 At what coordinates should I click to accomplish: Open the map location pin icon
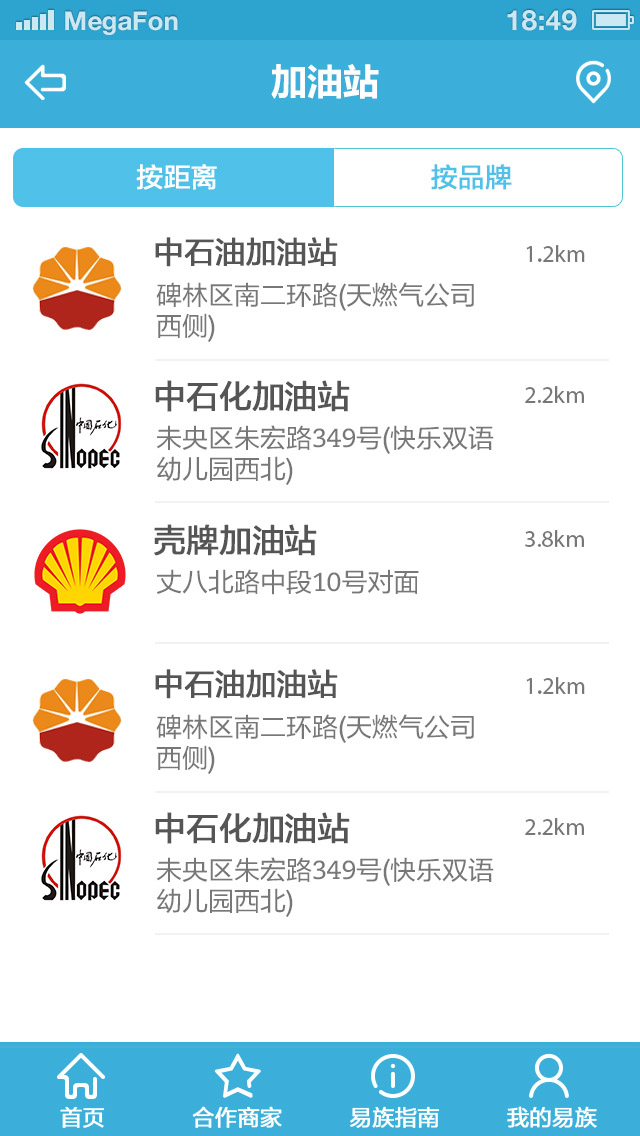point(593,83)
